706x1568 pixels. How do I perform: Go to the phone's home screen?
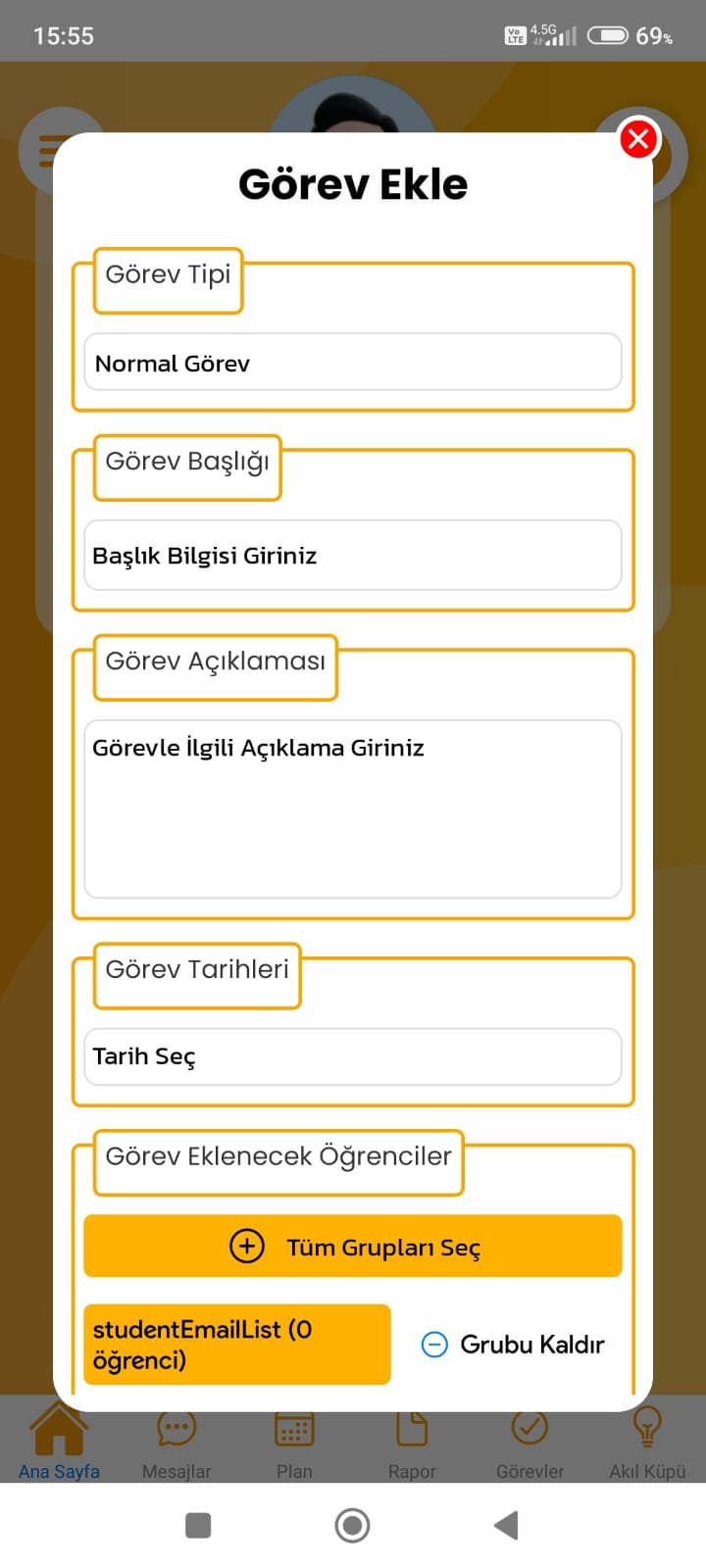(x=352, y=1525)
